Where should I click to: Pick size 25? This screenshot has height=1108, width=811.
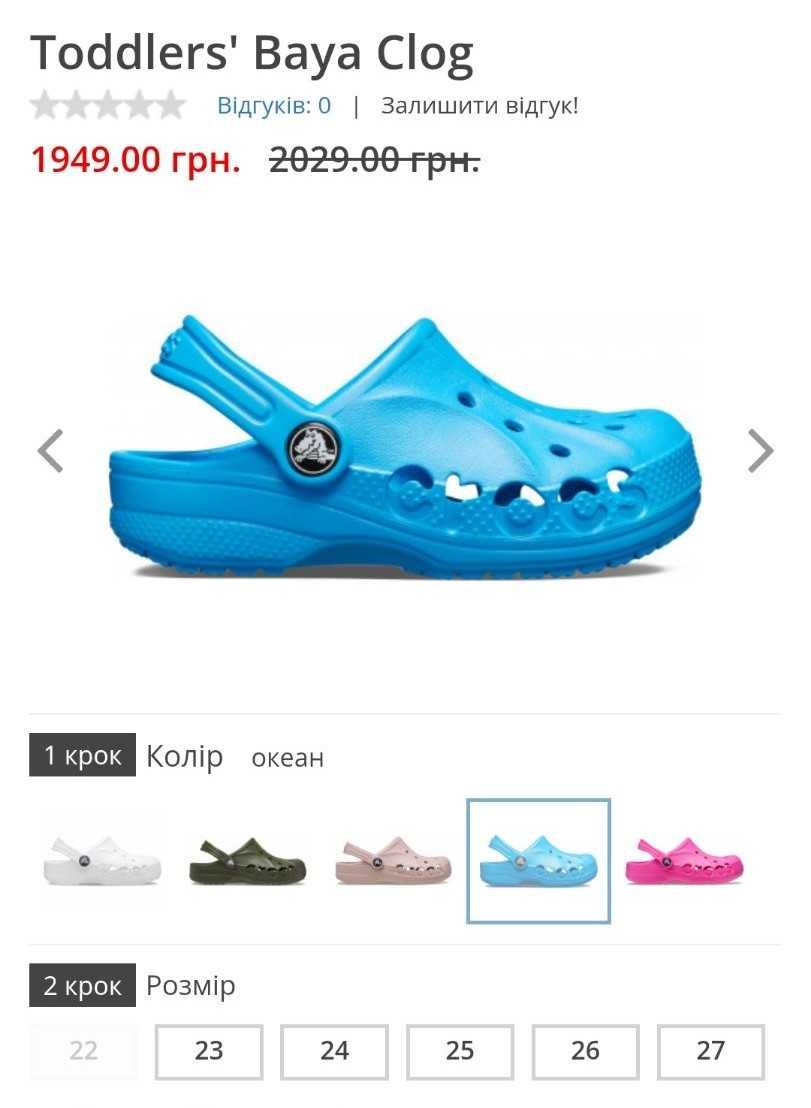click(460, 1051)
